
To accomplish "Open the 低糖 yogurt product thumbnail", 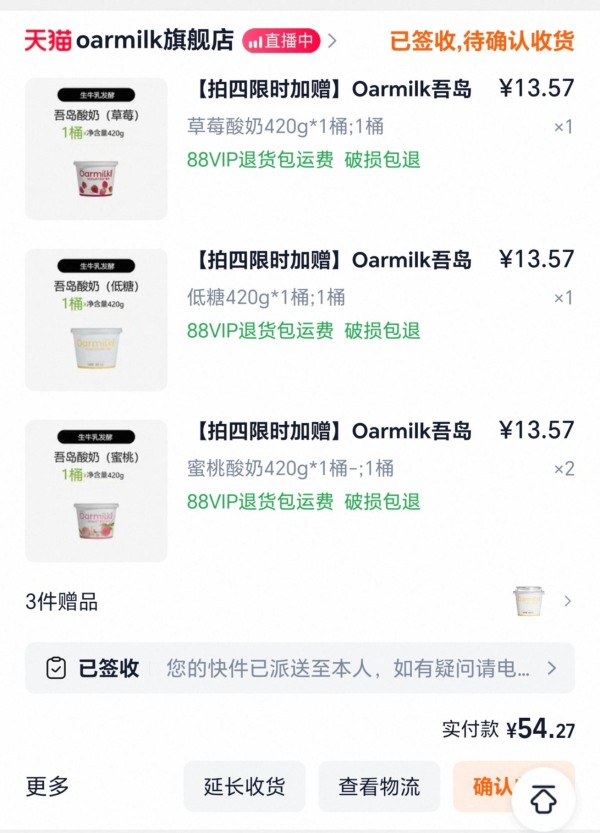I will (x=96, y=320).
